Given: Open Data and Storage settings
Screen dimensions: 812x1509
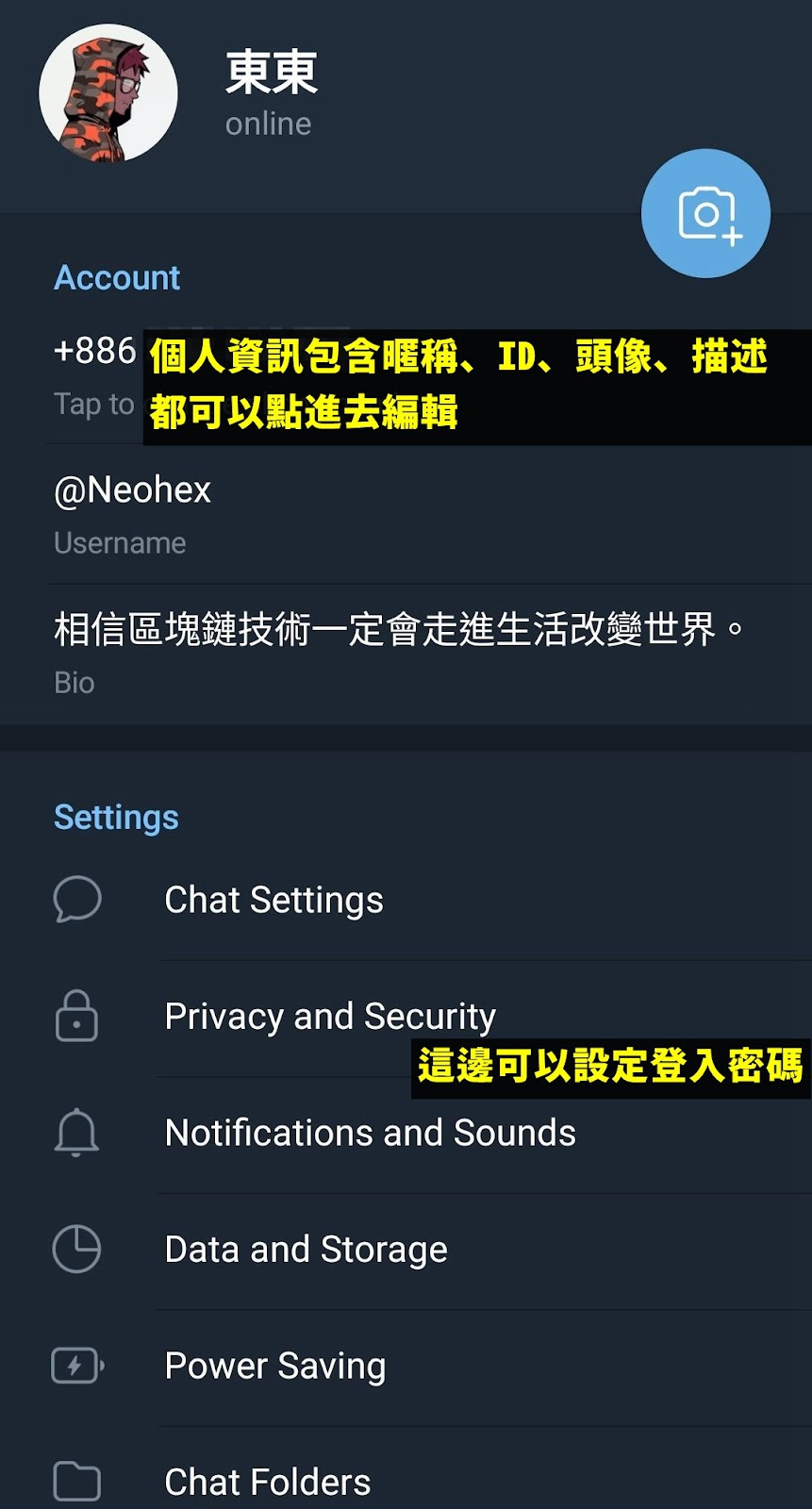Looking at the screenshot, I should pos(306,1248).
